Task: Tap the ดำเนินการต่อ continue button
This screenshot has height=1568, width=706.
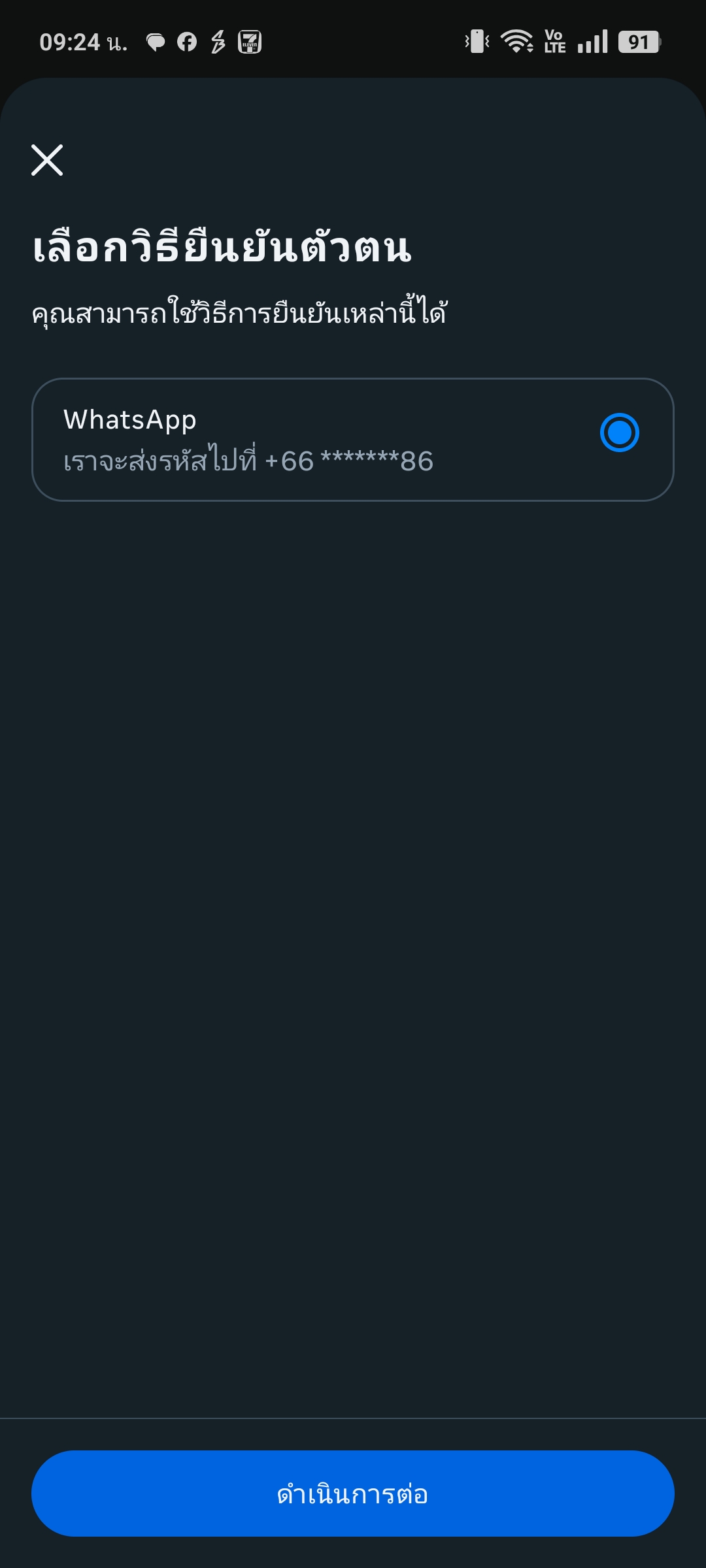Action: (353, 1494)
